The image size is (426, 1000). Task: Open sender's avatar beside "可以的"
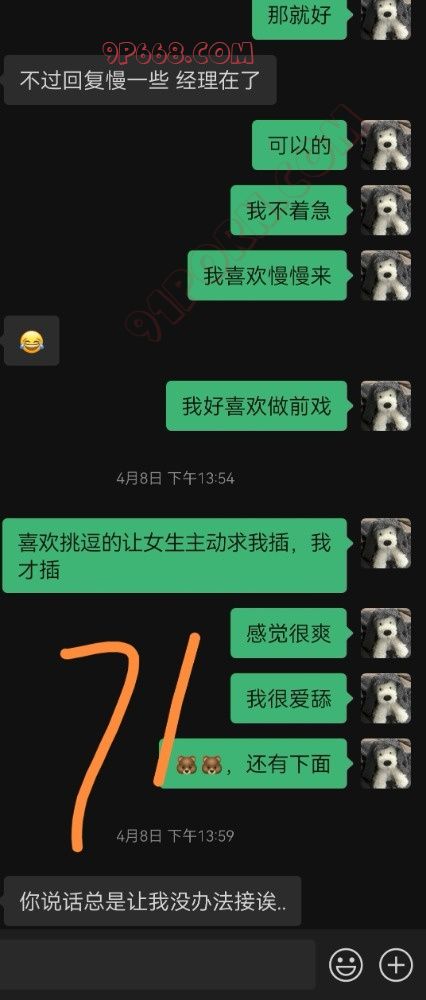[x=386, y=145]
